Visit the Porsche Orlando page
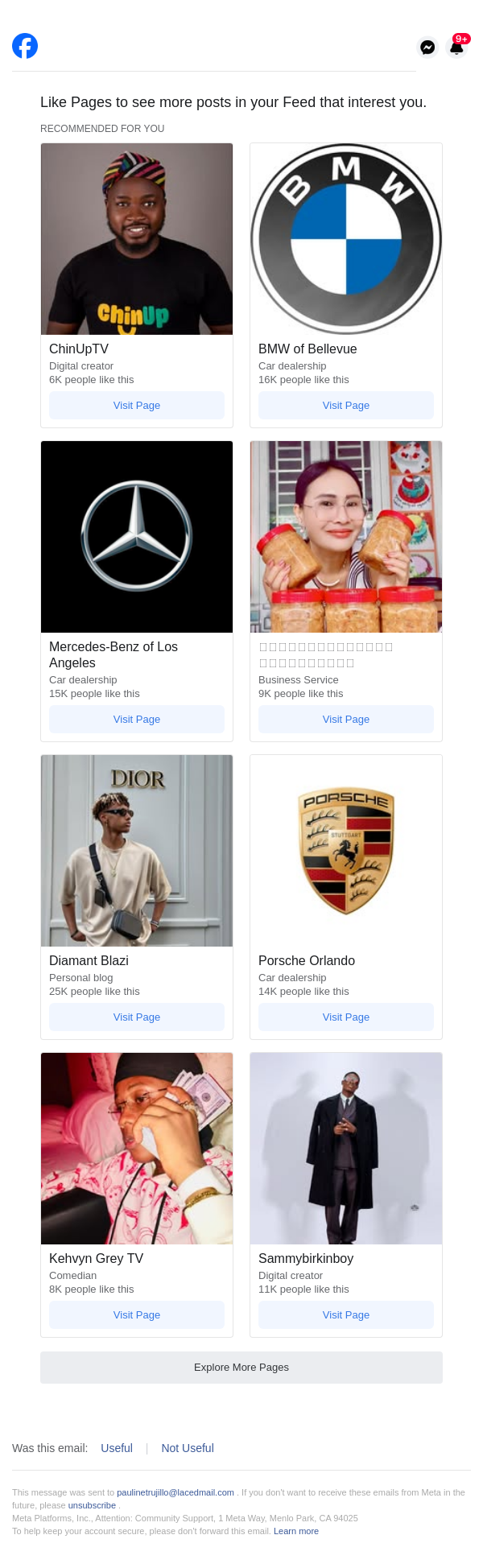The image size is (483, 1568). click(346, 1017)
